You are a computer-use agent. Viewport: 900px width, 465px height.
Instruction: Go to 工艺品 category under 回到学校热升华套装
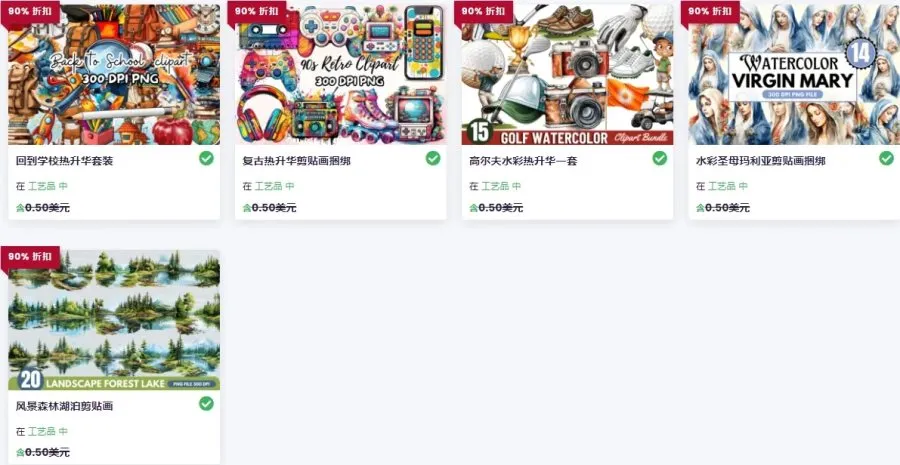[x=41, y=186]
